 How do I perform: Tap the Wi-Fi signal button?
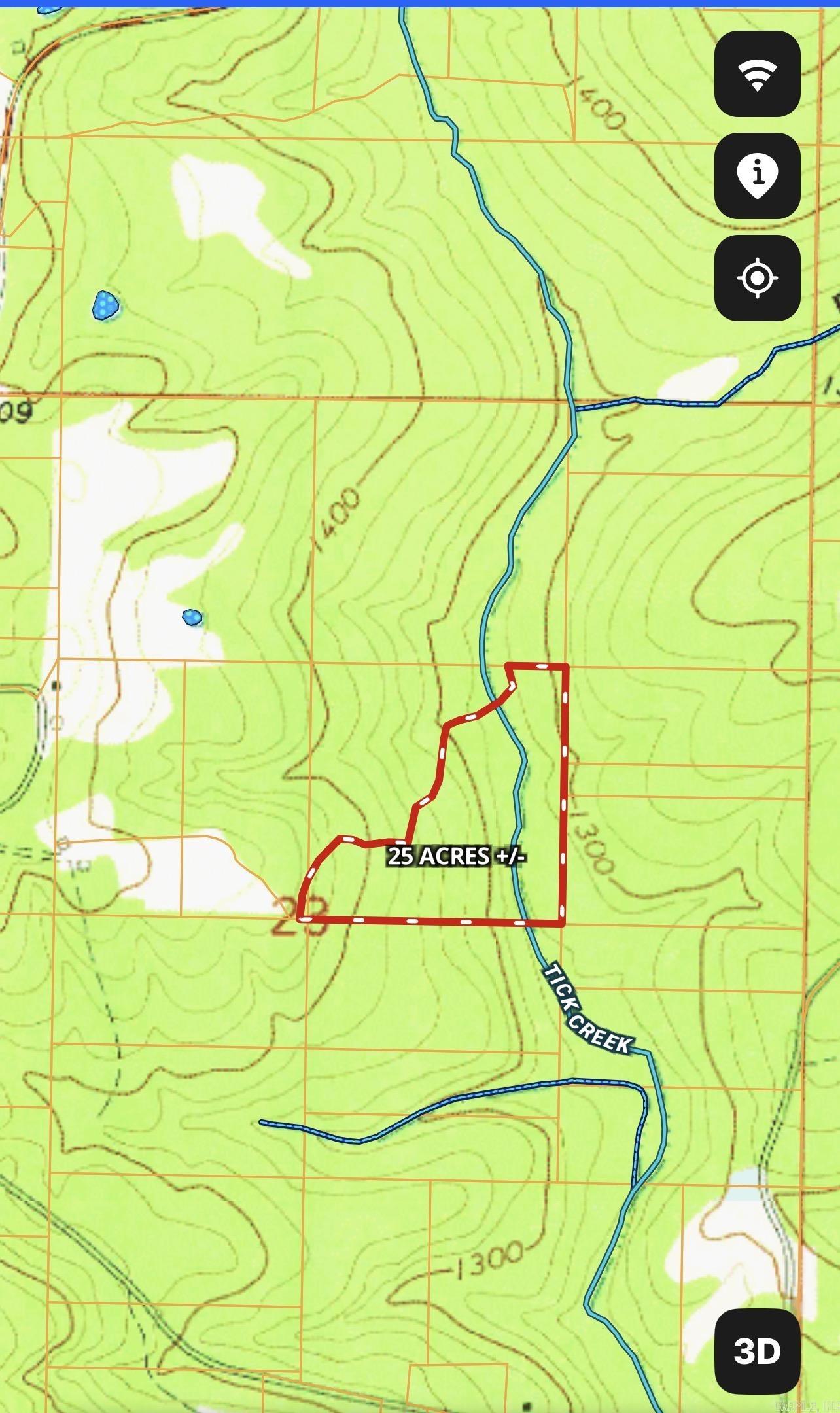click(x=757, y=74)
